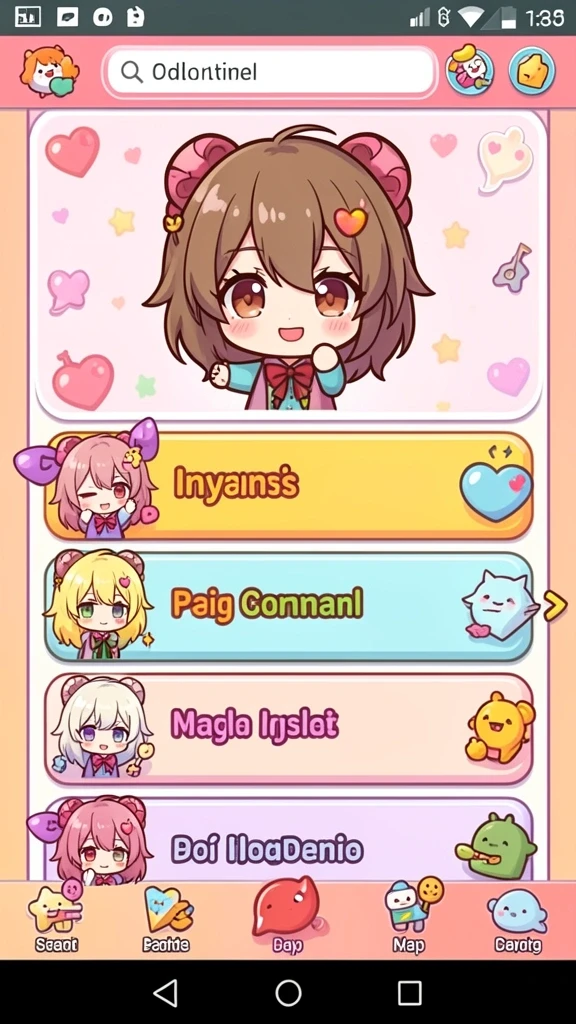
Task: Tap the yellow cheese icon in the top corner
Action: click(532, 71)
